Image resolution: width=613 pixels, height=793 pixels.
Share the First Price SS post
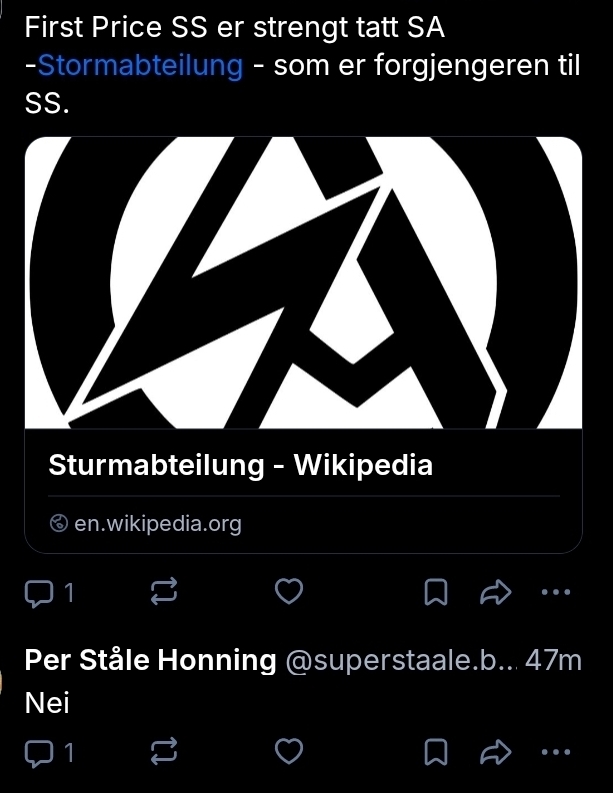(495, 593)
